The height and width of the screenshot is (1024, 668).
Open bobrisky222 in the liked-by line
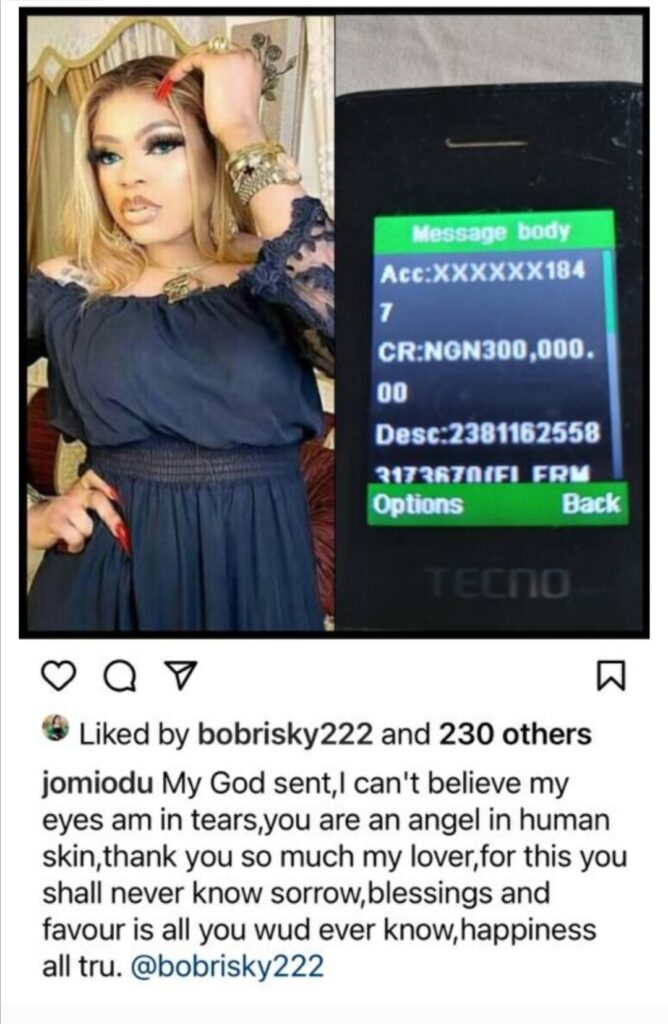(285, 735)
